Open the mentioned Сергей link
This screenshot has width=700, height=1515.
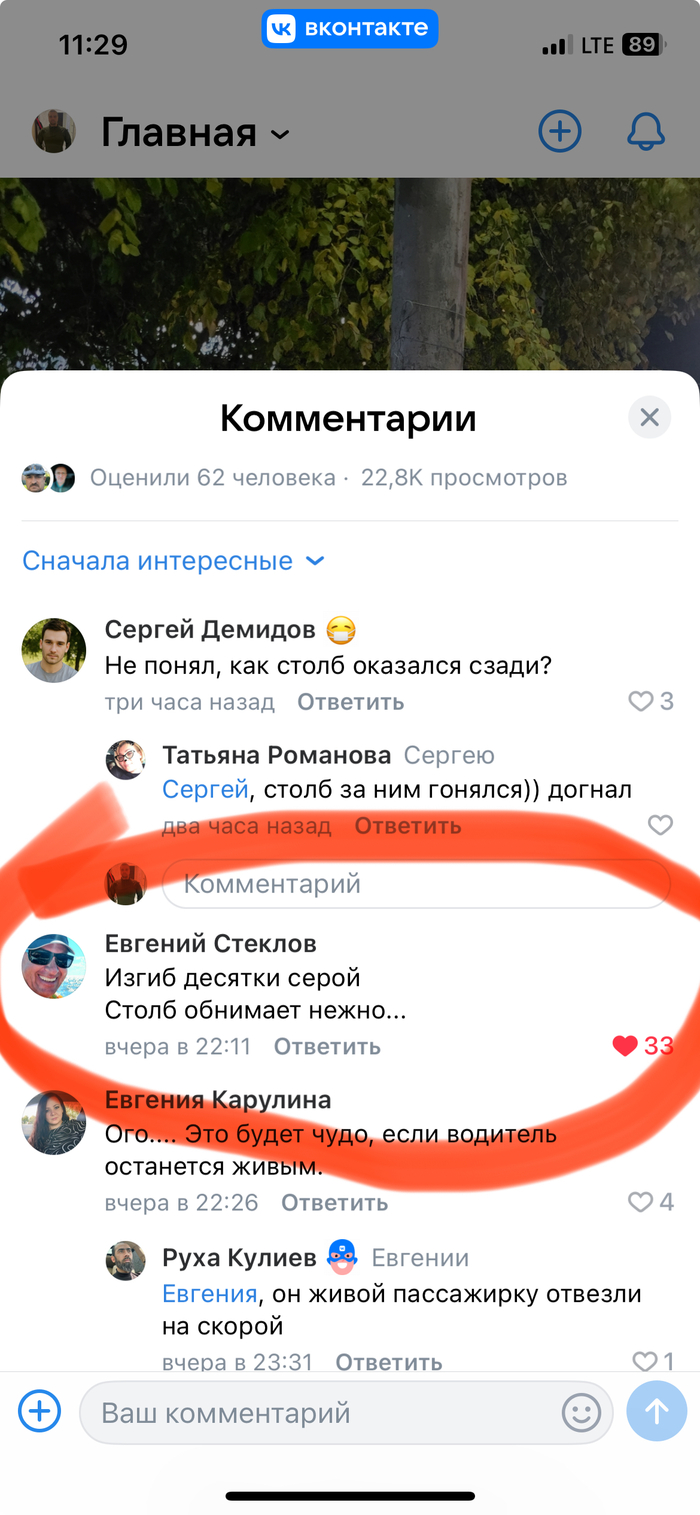click(x=205, y=790)
